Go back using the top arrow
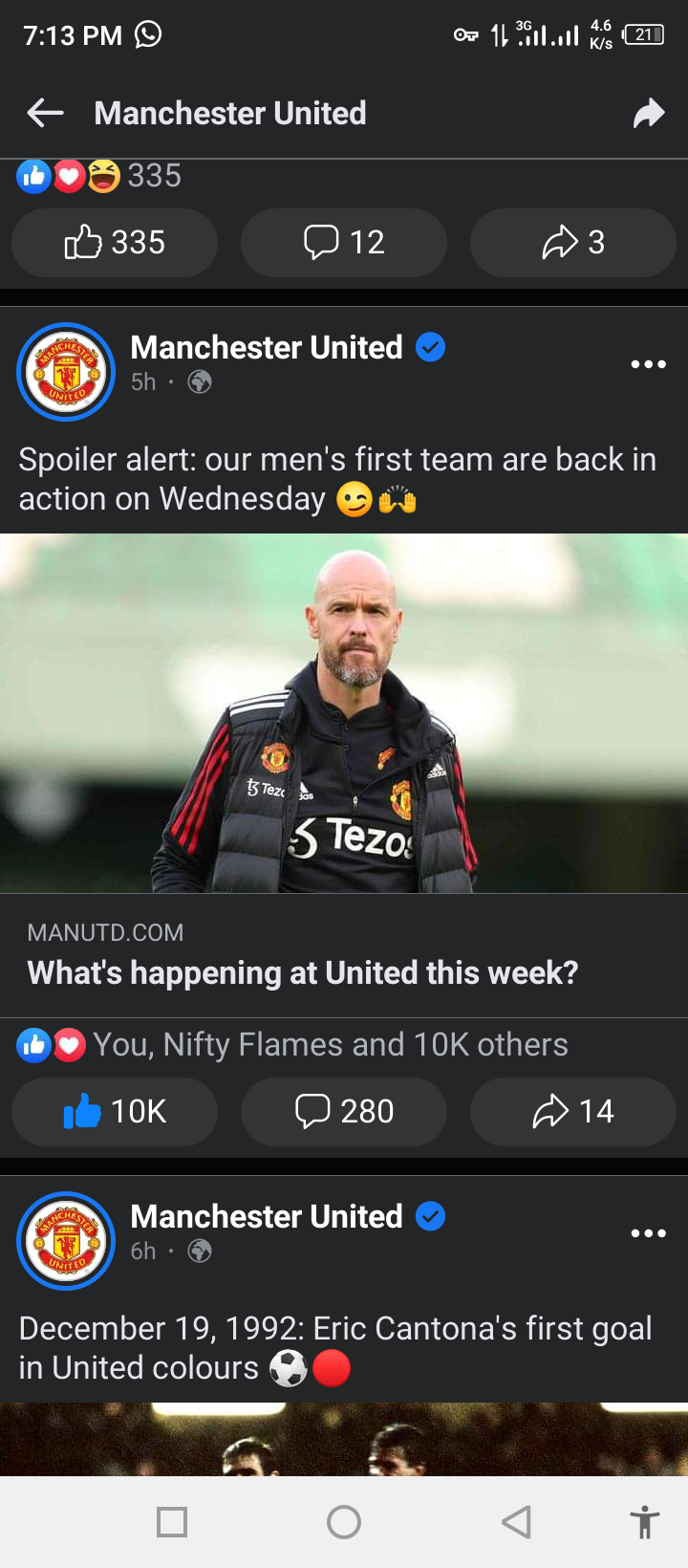Screen dimensions: 688x1568 45,113
